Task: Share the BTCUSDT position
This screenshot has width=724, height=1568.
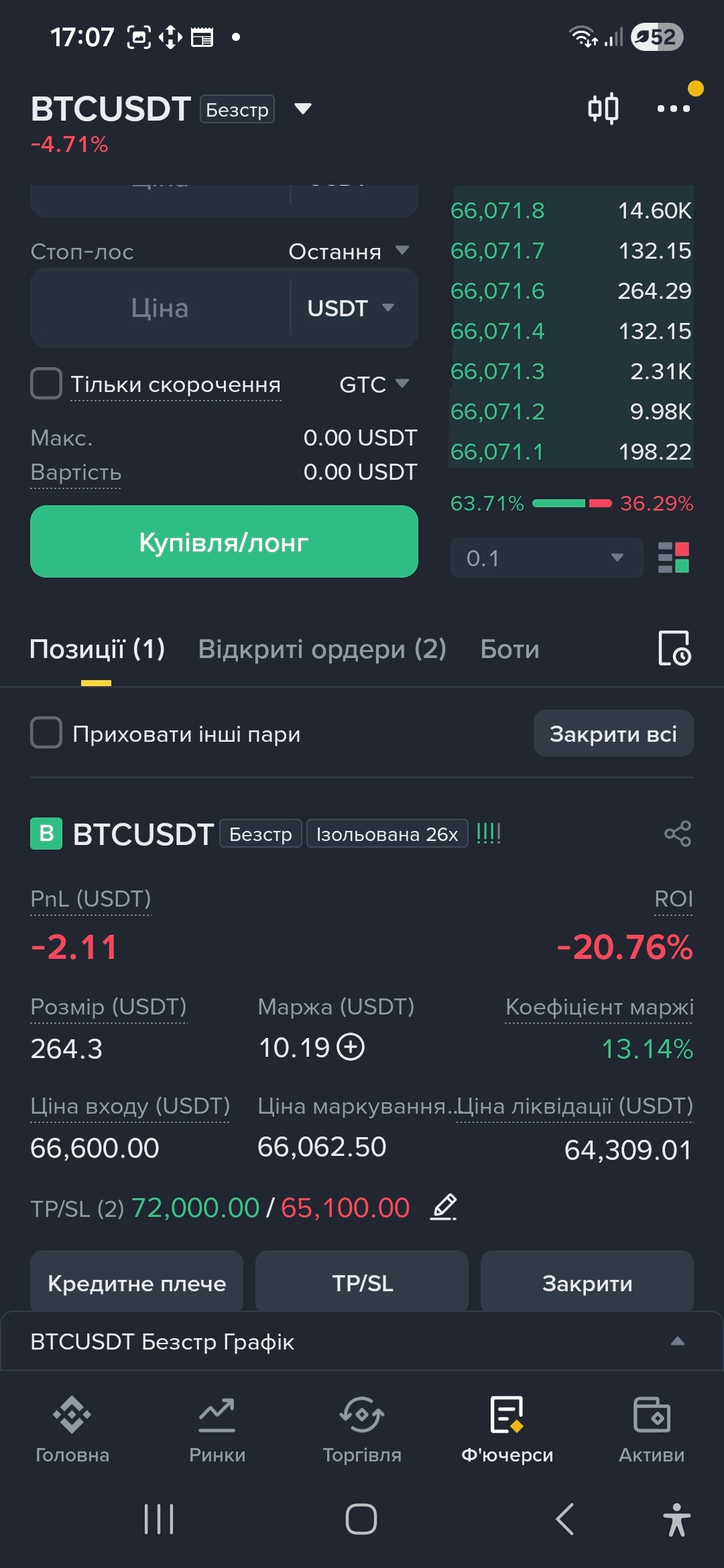Action: 677,834
